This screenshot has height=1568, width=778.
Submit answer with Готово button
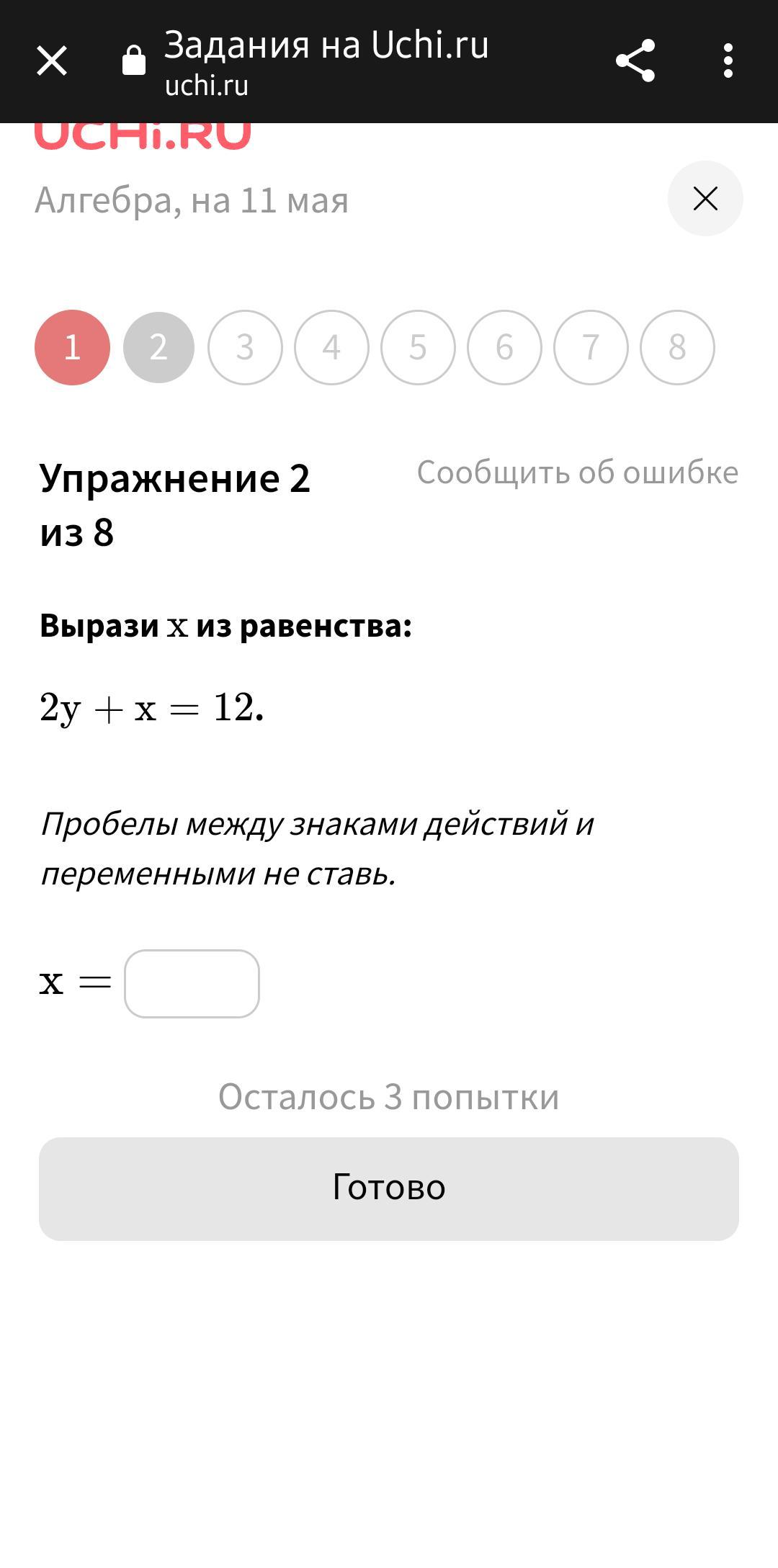[389, 1188]
